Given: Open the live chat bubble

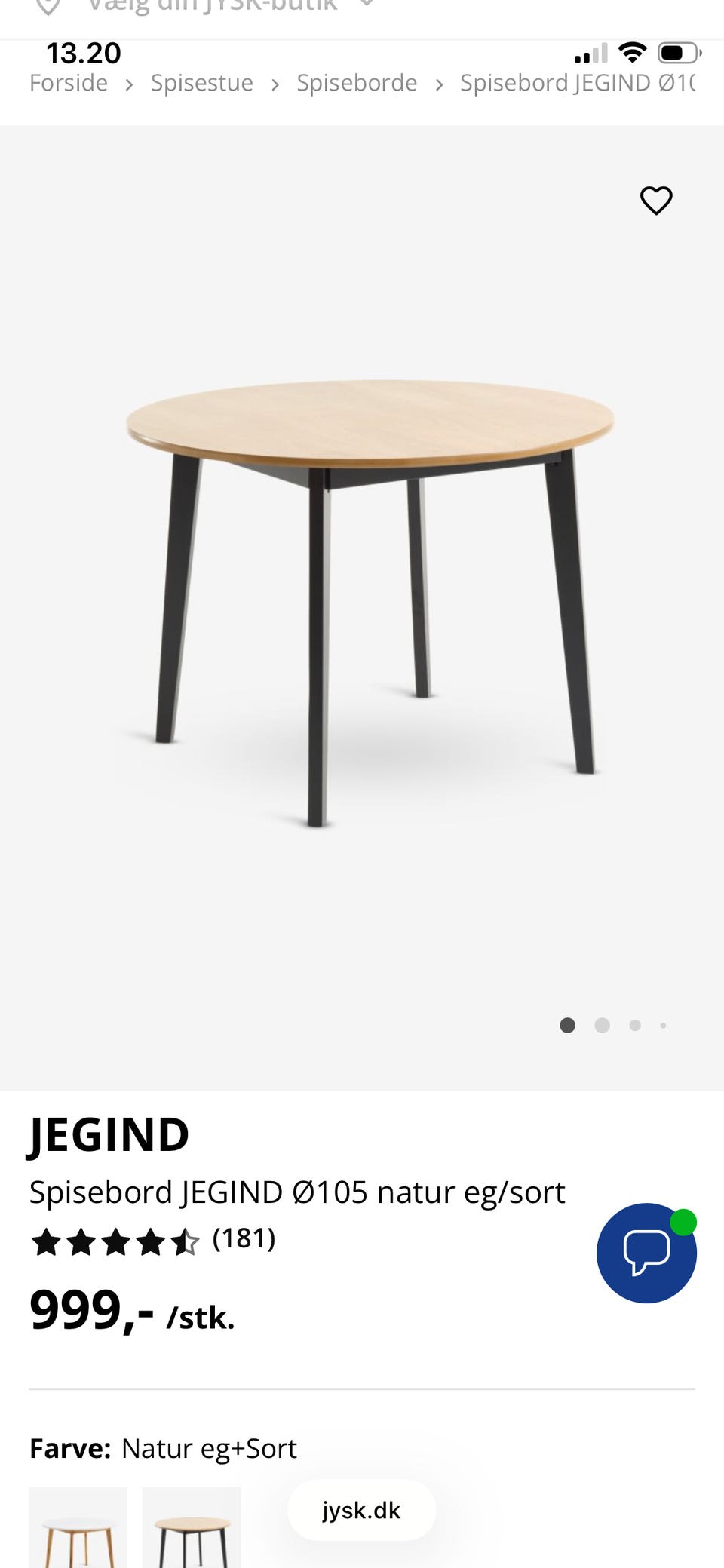Looking at the screenshot, I should (x=646, y=1253).
